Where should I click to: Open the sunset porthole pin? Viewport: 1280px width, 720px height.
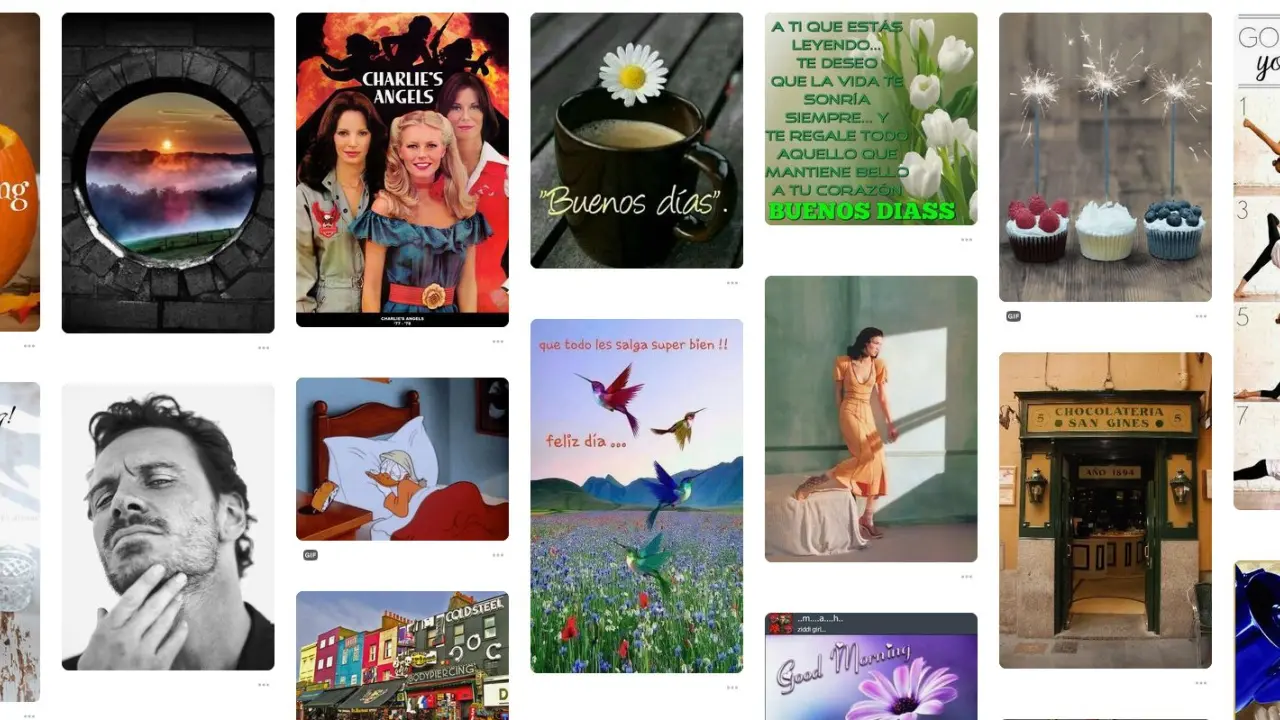[x=168, y=172]
